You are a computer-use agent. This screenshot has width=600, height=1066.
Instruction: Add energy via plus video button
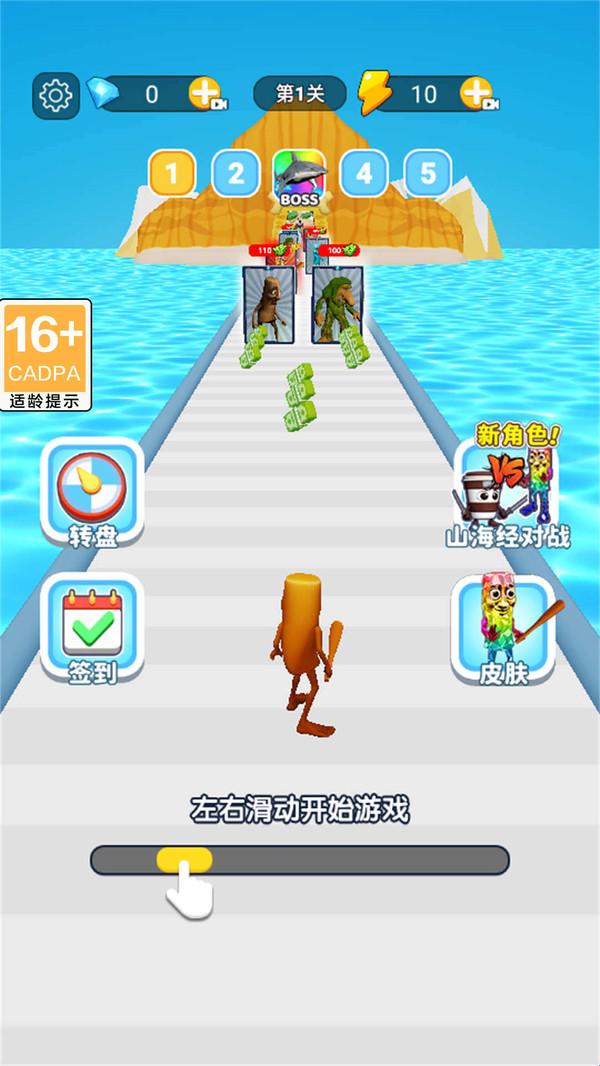tap(477, 94)
